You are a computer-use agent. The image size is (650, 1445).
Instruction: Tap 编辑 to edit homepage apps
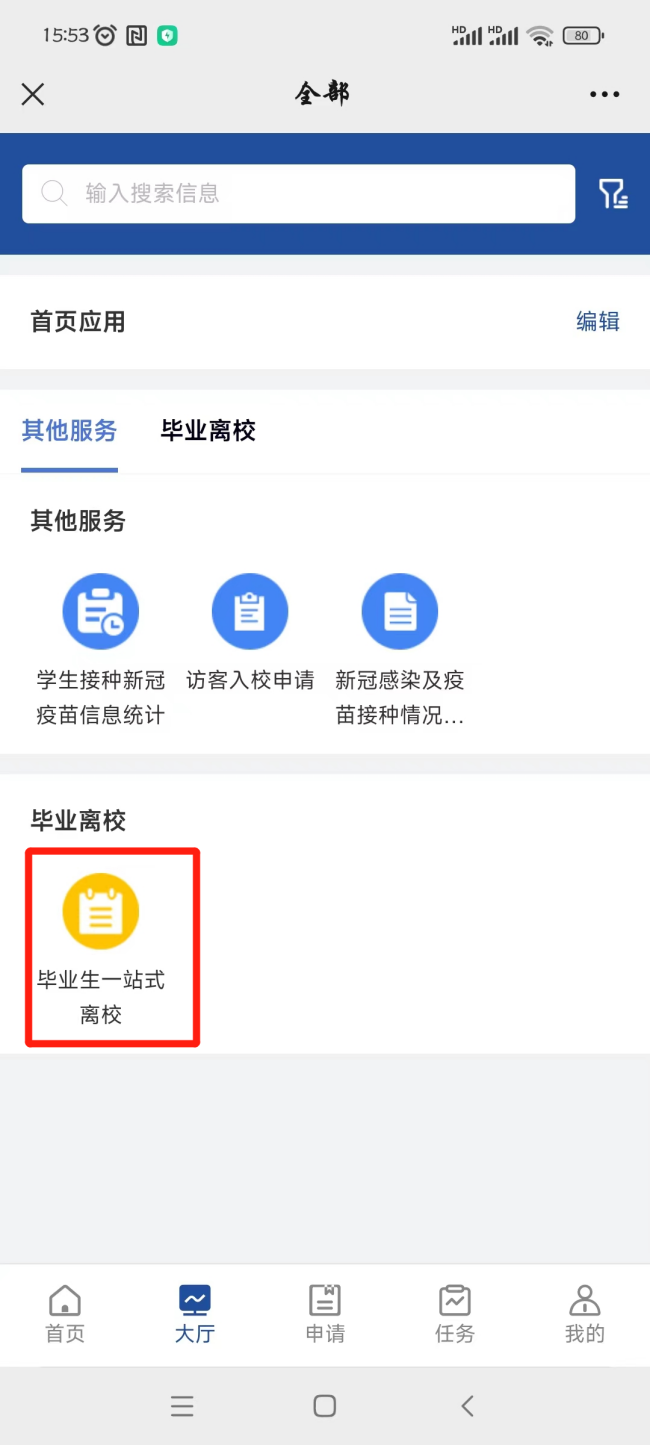pyautogui.click(x=598, y=321)
